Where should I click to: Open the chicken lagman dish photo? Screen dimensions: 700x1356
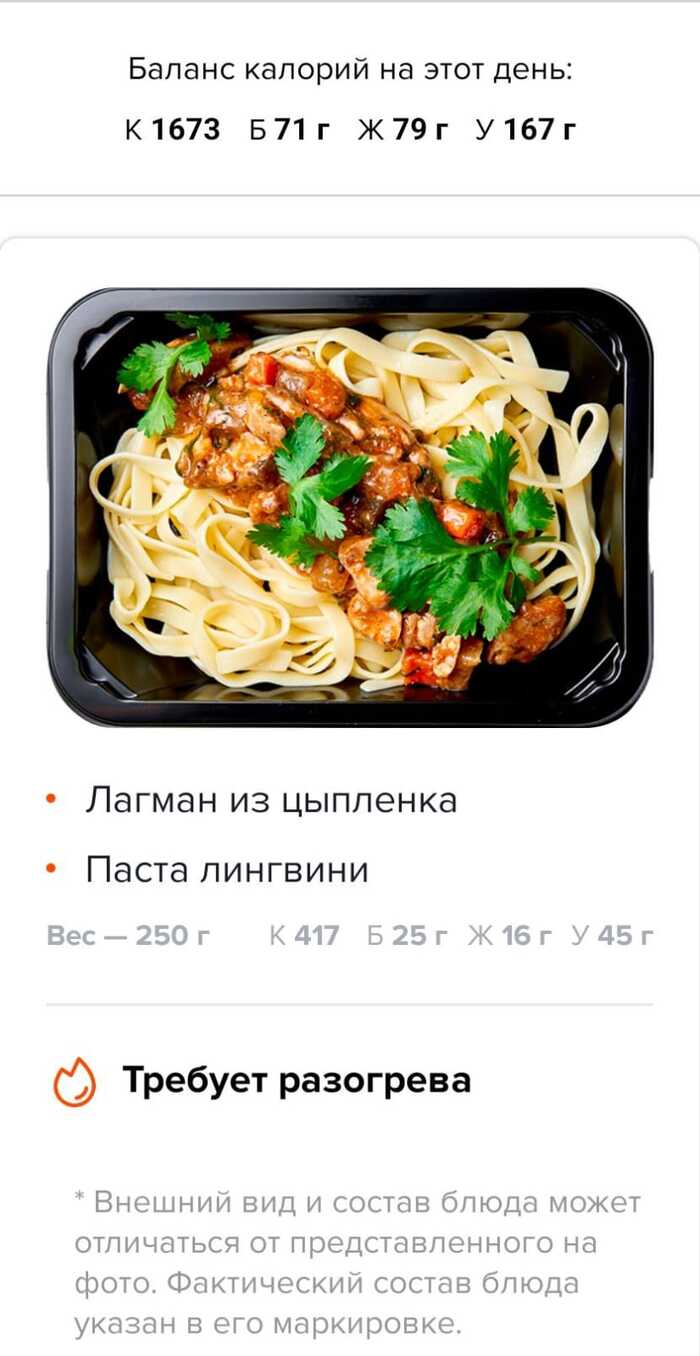point(349,506)
